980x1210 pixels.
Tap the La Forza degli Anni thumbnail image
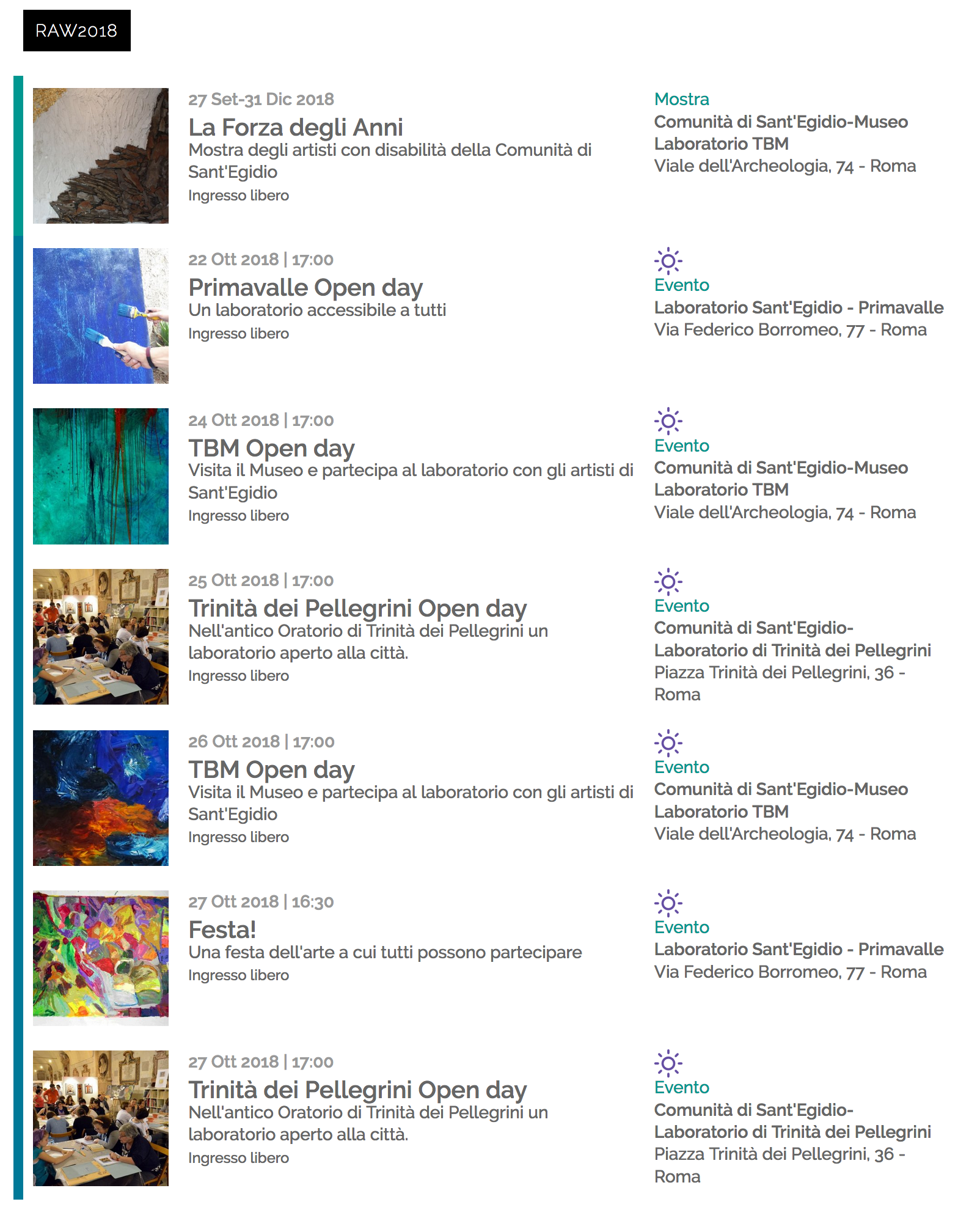coord(101,156)
